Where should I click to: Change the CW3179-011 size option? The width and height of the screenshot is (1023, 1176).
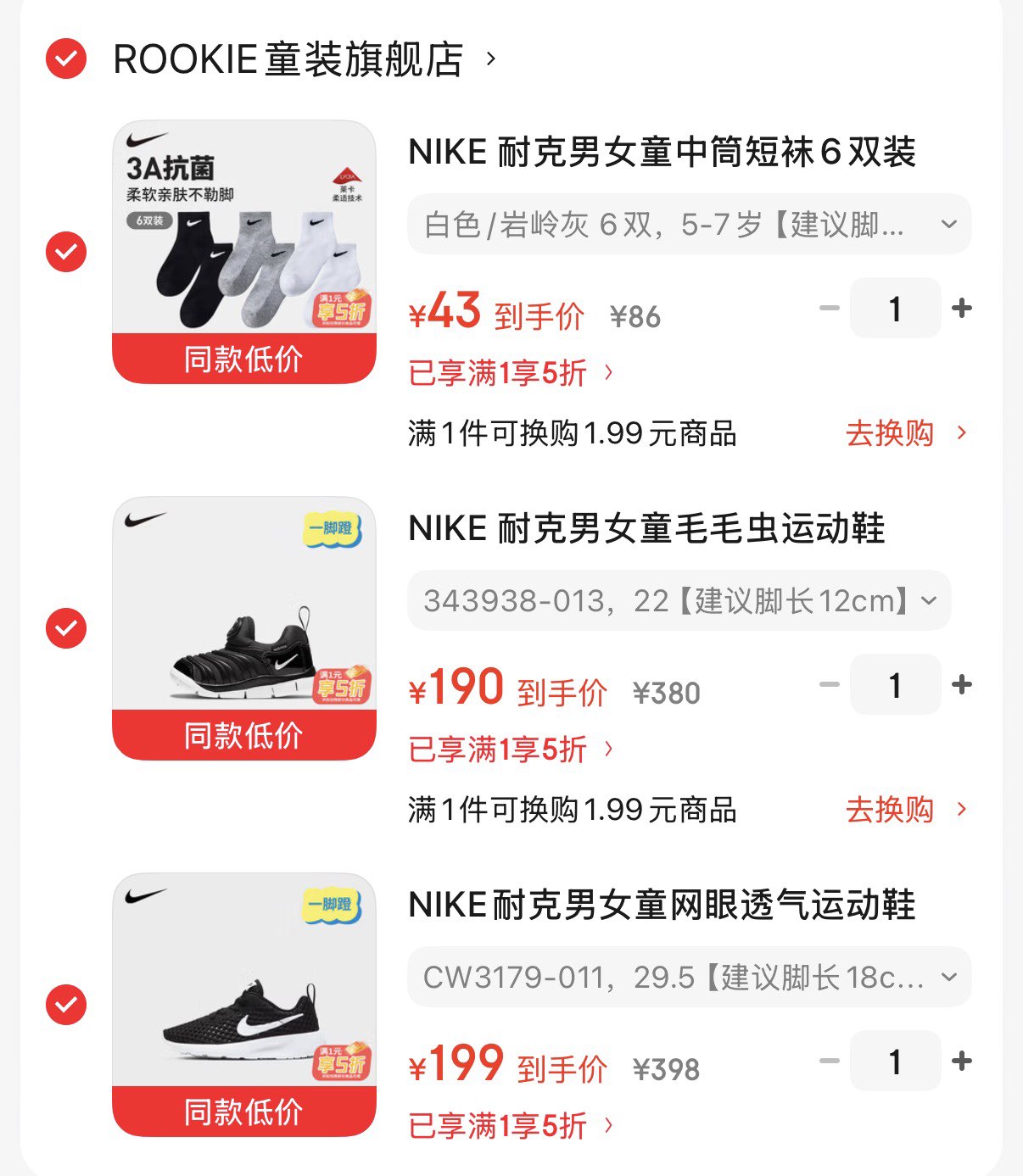tap(689, 978)
